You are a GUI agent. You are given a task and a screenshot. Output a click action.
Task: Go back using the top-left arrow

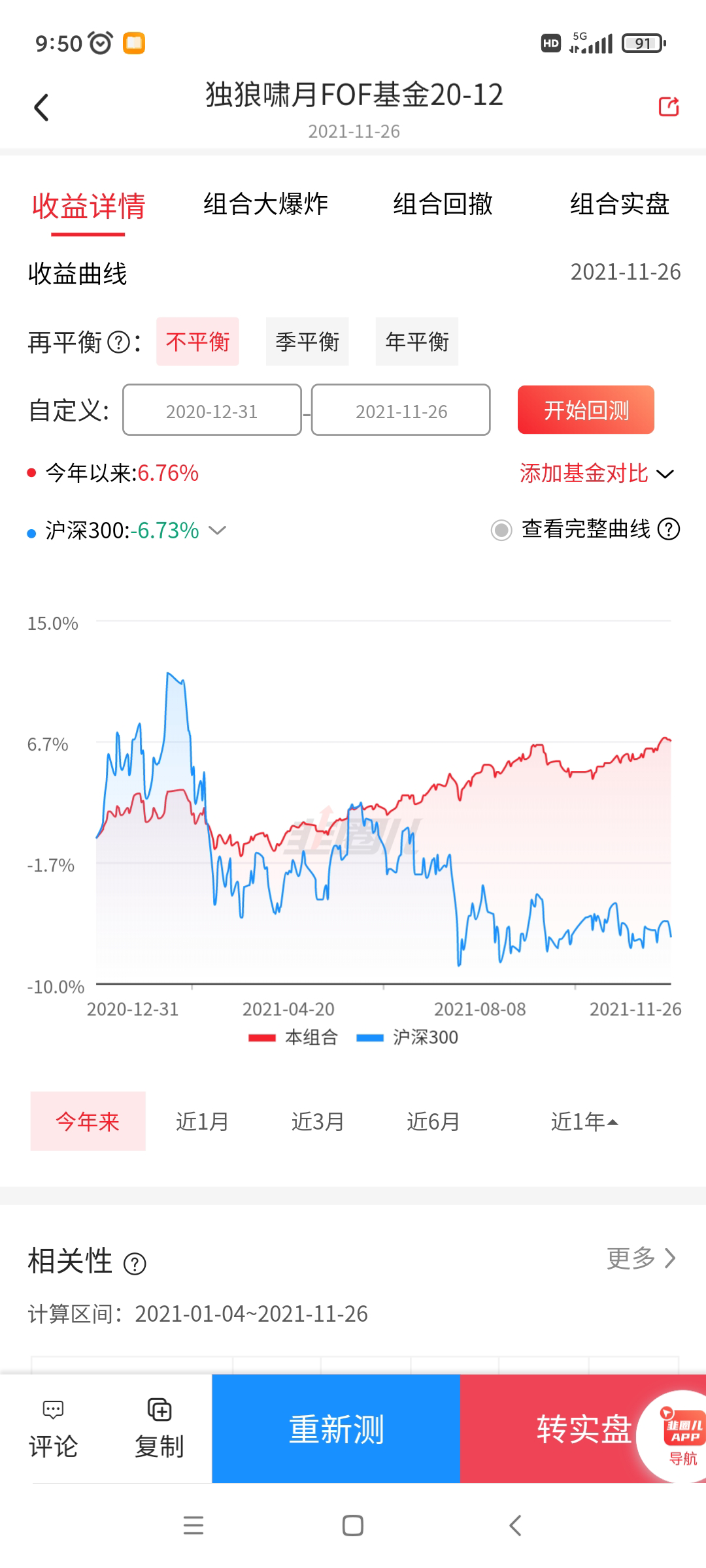[x=42, y=108]
